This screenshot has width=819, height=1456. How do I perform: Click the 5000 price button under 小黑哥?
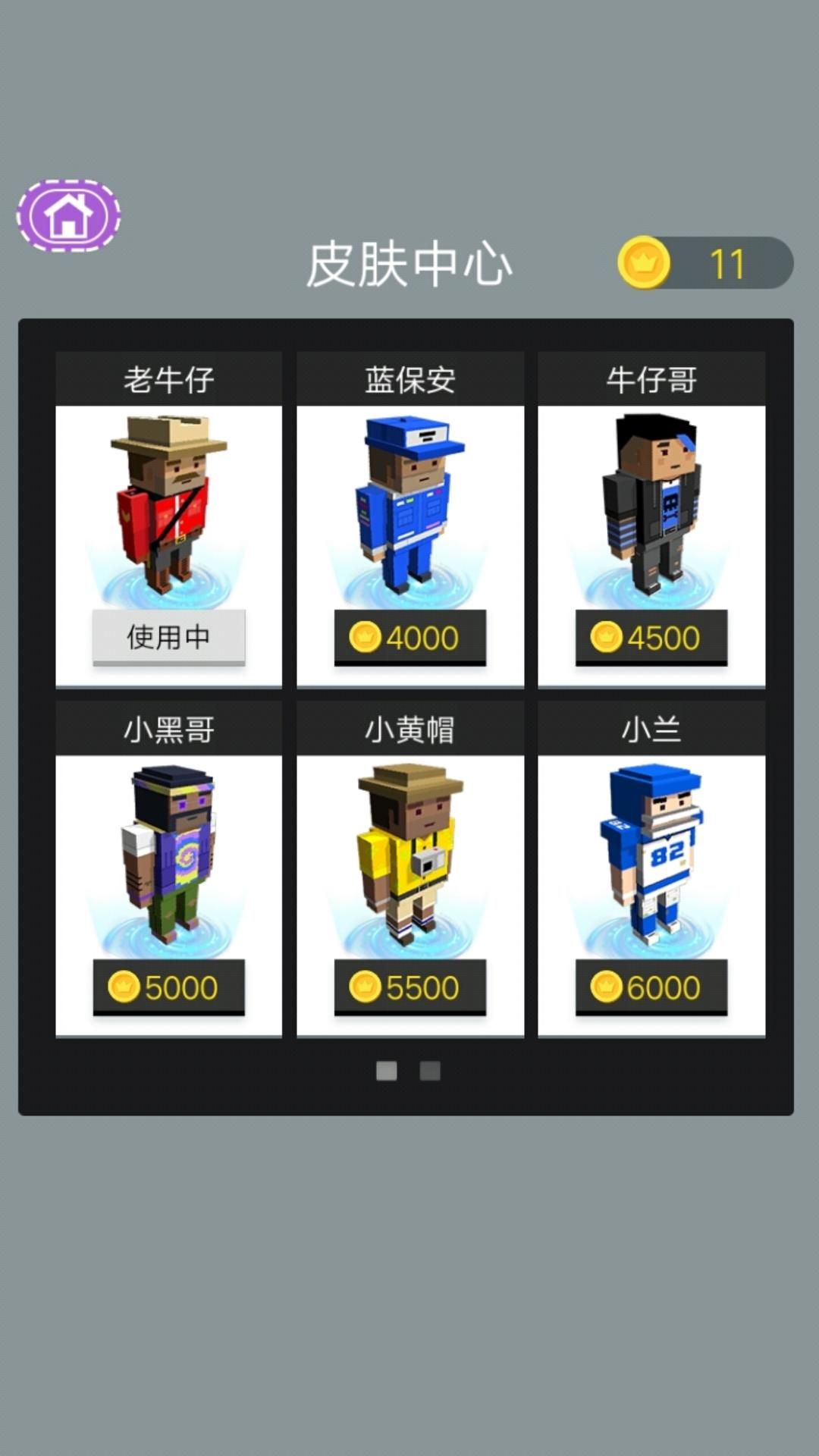pyautogui.click(x=168, y=986)
